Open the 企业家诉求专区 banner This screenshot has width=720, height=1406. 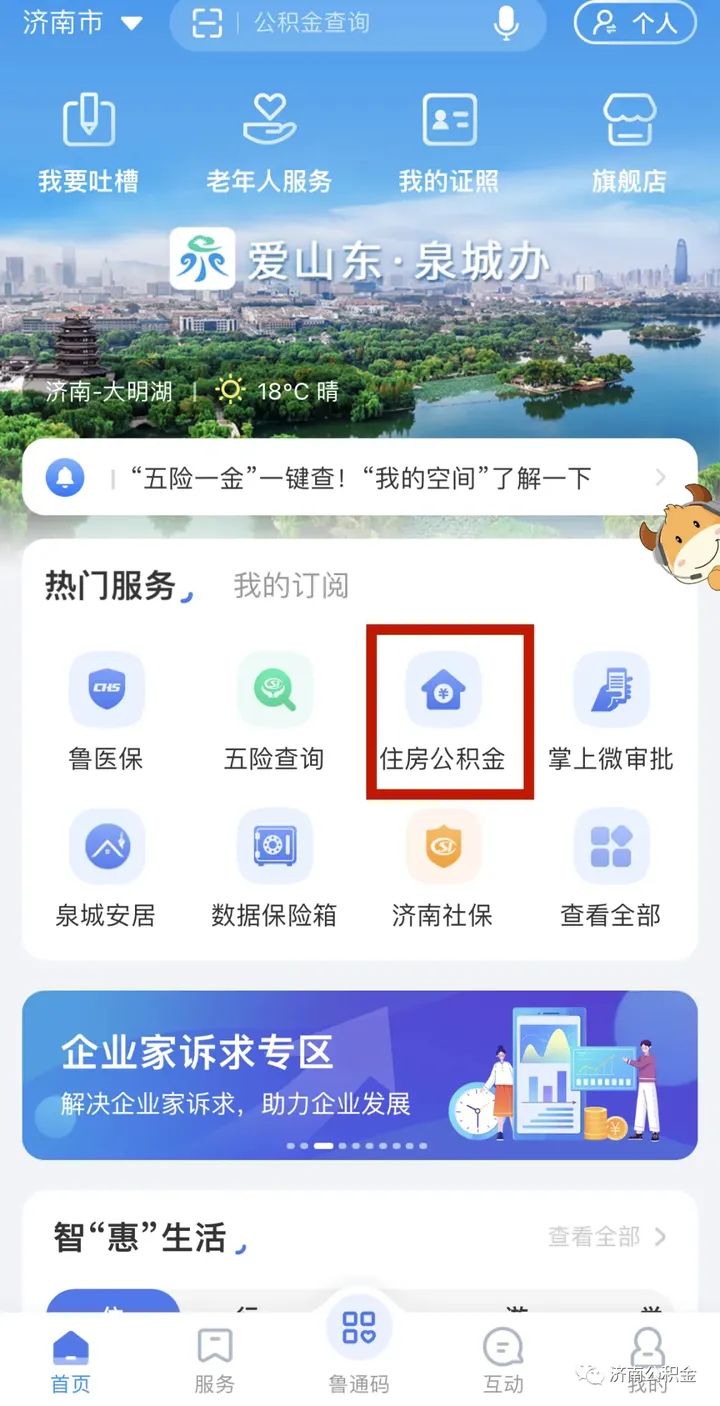360,1075
